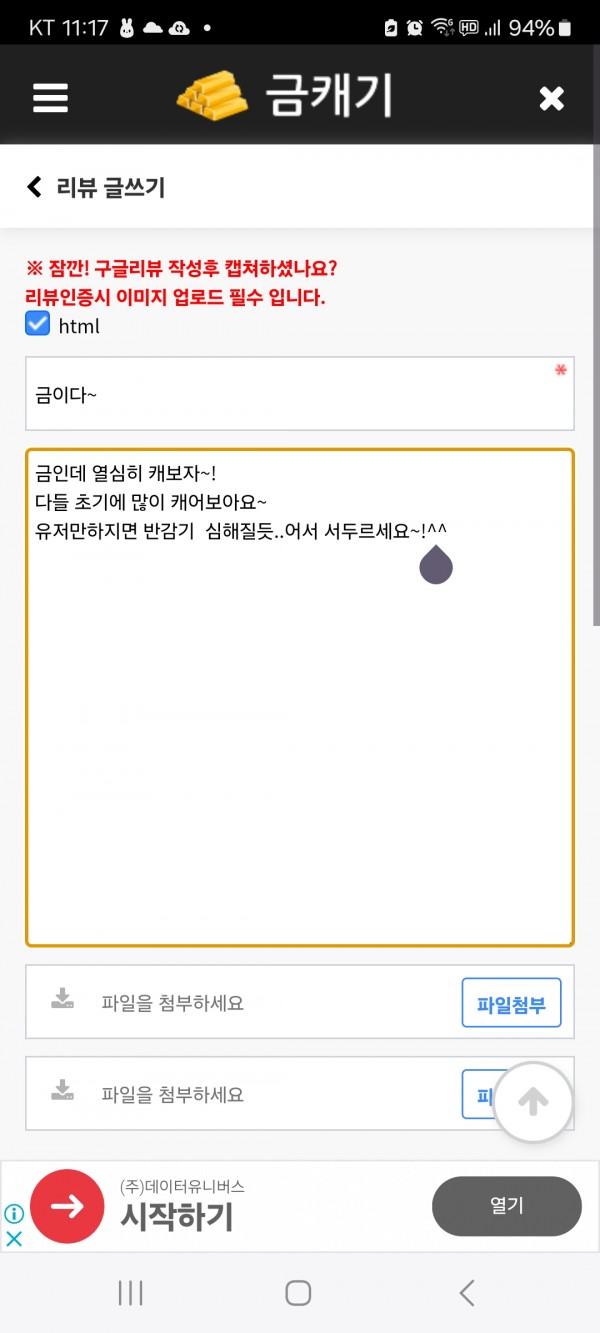
Task: Uncheck the html checkbox
Action: [37, 324]
